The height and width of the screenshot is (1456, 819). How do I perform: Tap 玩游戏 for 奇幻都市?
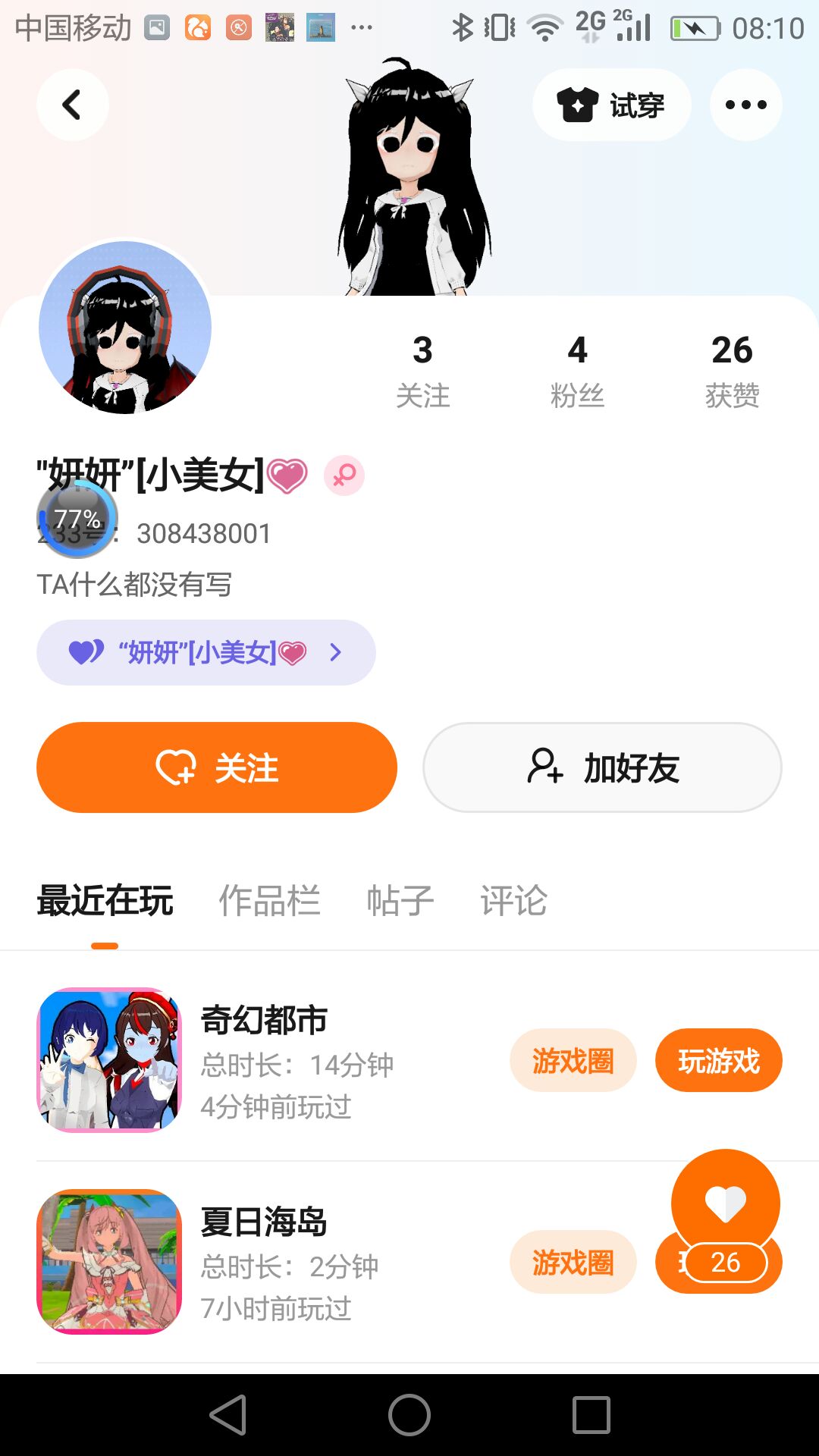[719, 1060]
